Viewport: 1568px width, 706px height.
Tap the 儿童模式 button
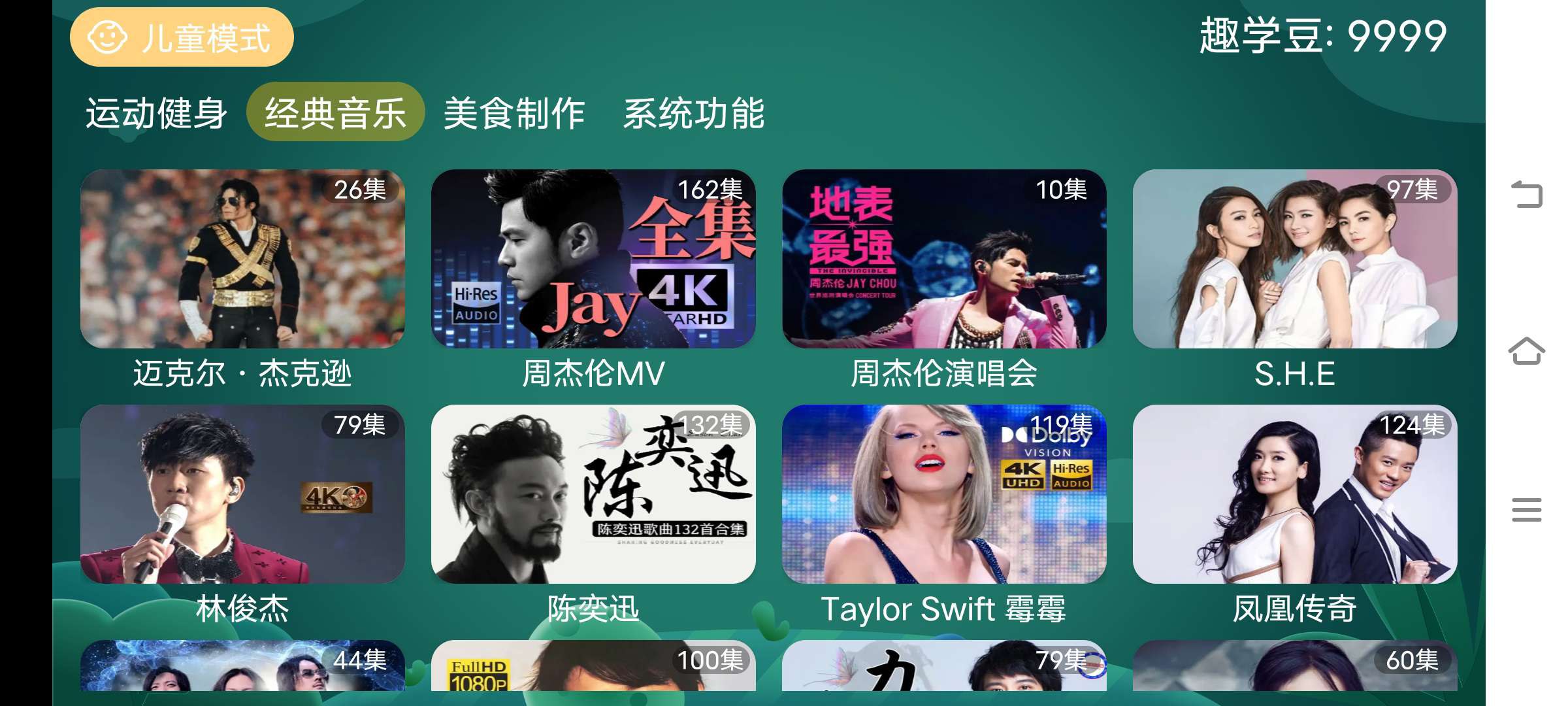coord(182,37)
